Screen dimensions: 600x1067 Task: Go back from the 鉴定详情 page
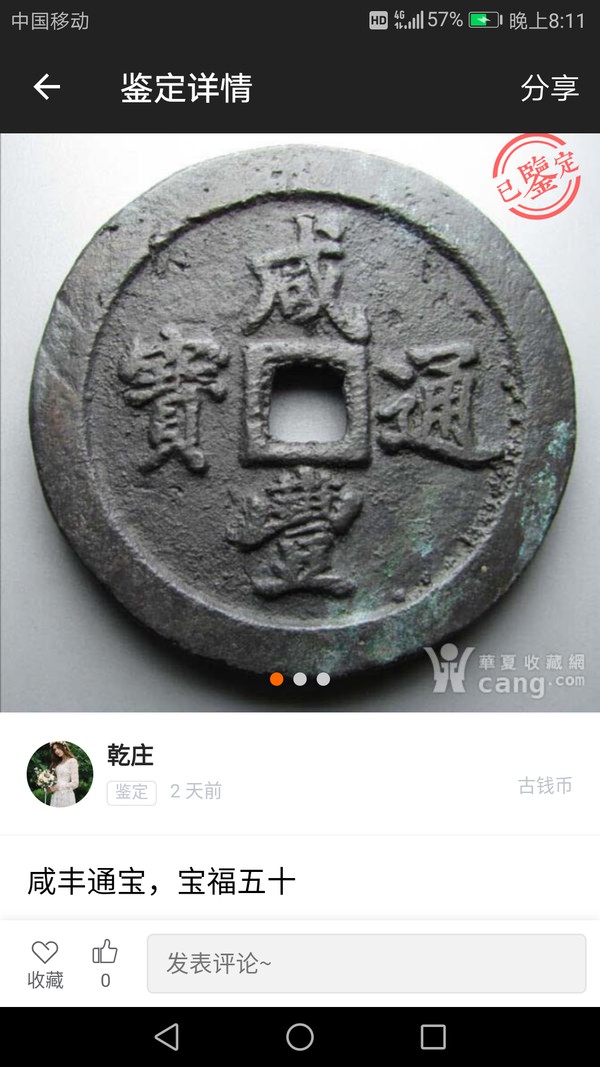click(x=47, y=88)
